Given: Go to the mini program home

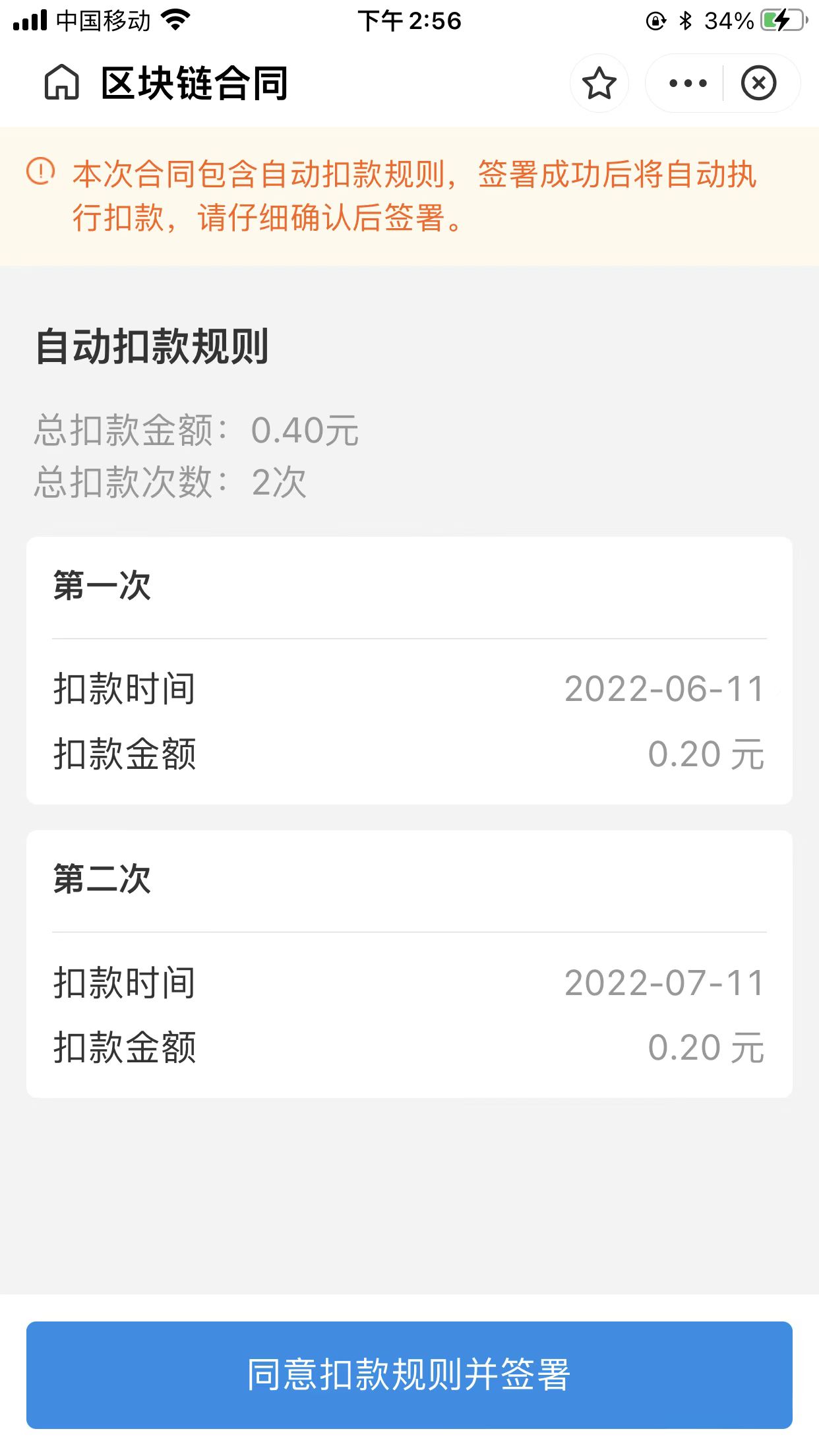Looking at the screenshot, I should [x=61, y=83].
